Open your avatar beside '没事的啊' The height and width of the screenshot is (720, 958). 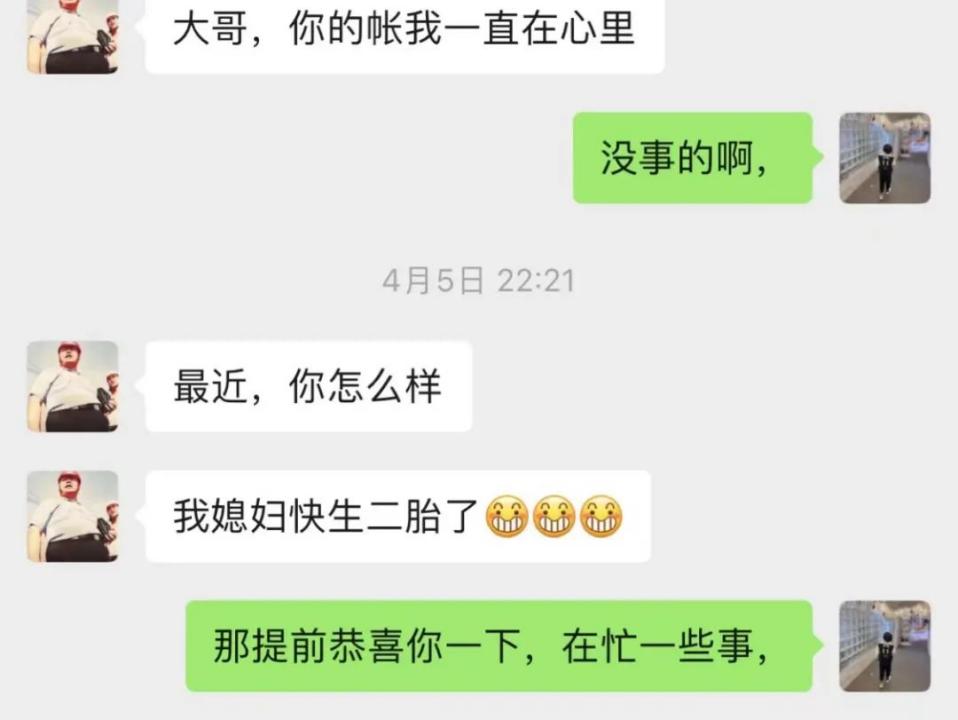coord(884,157)
